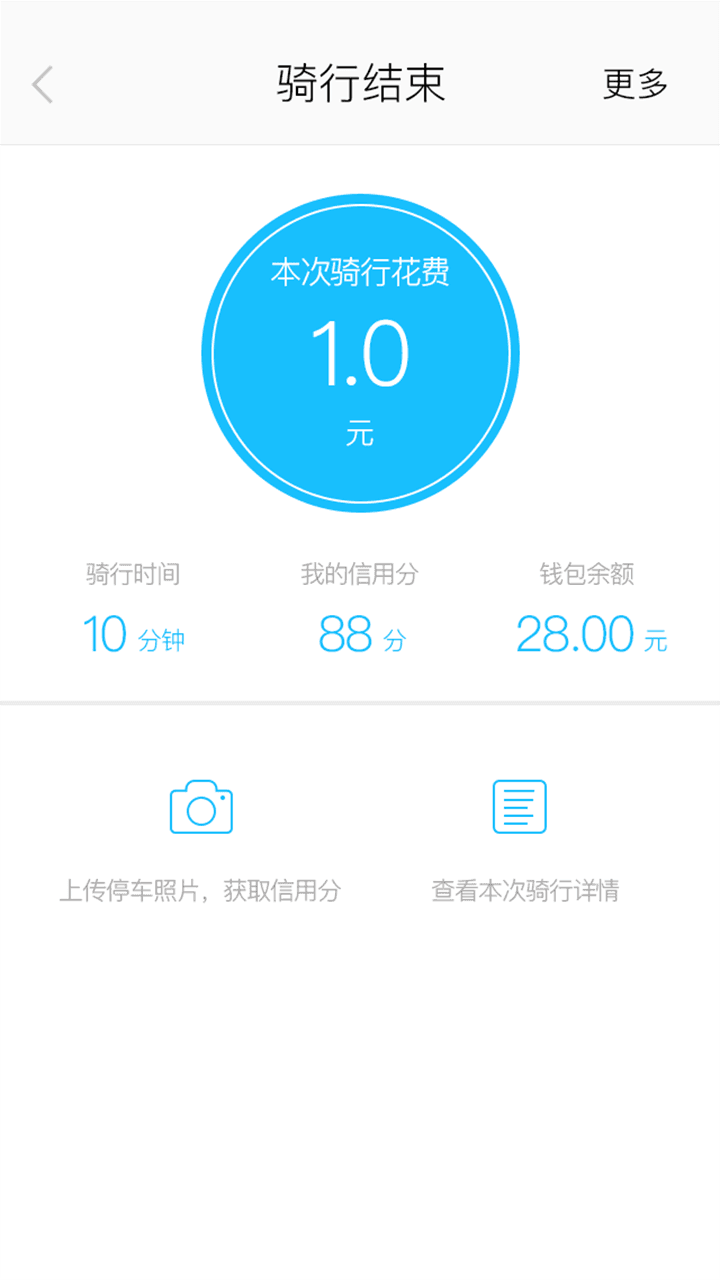Image resolution: width=720 pixels, height=1280 pixels.
Task: Open the 更多 menu
Action: (x=636, y=85)
